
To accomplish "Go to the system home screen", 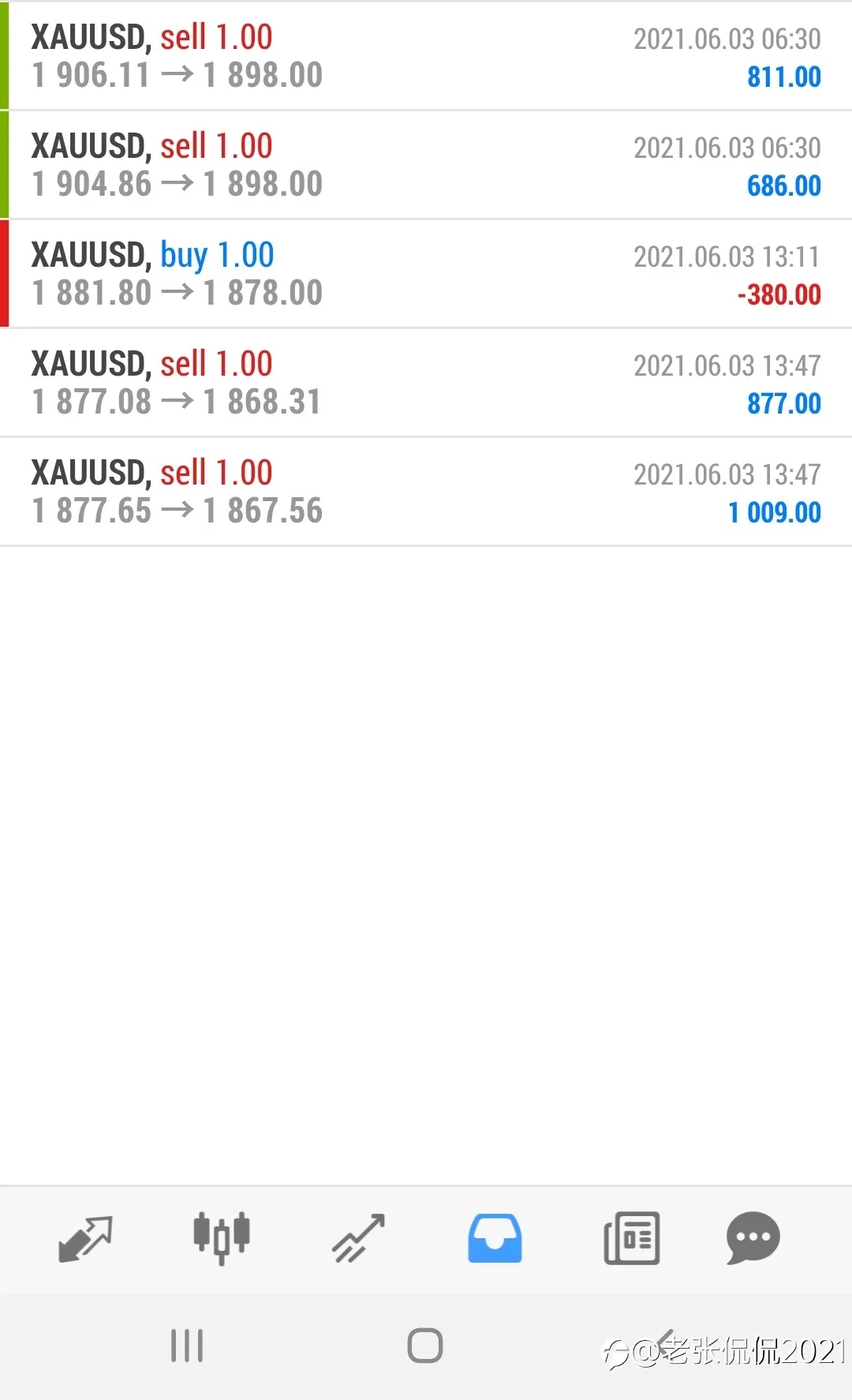I will pos(425,1346).
